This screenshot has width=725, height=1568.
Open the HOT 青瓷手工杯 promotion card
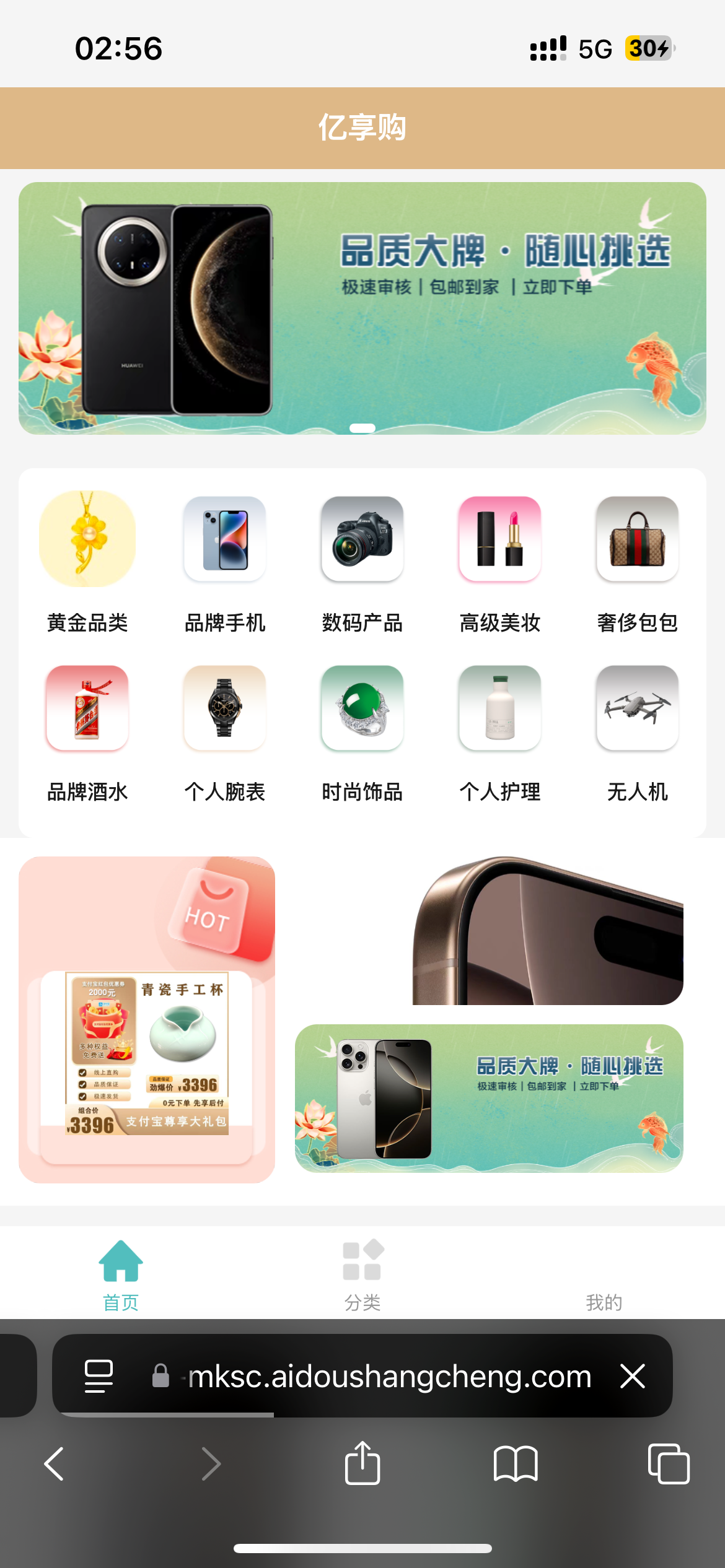pos(147,1019)
